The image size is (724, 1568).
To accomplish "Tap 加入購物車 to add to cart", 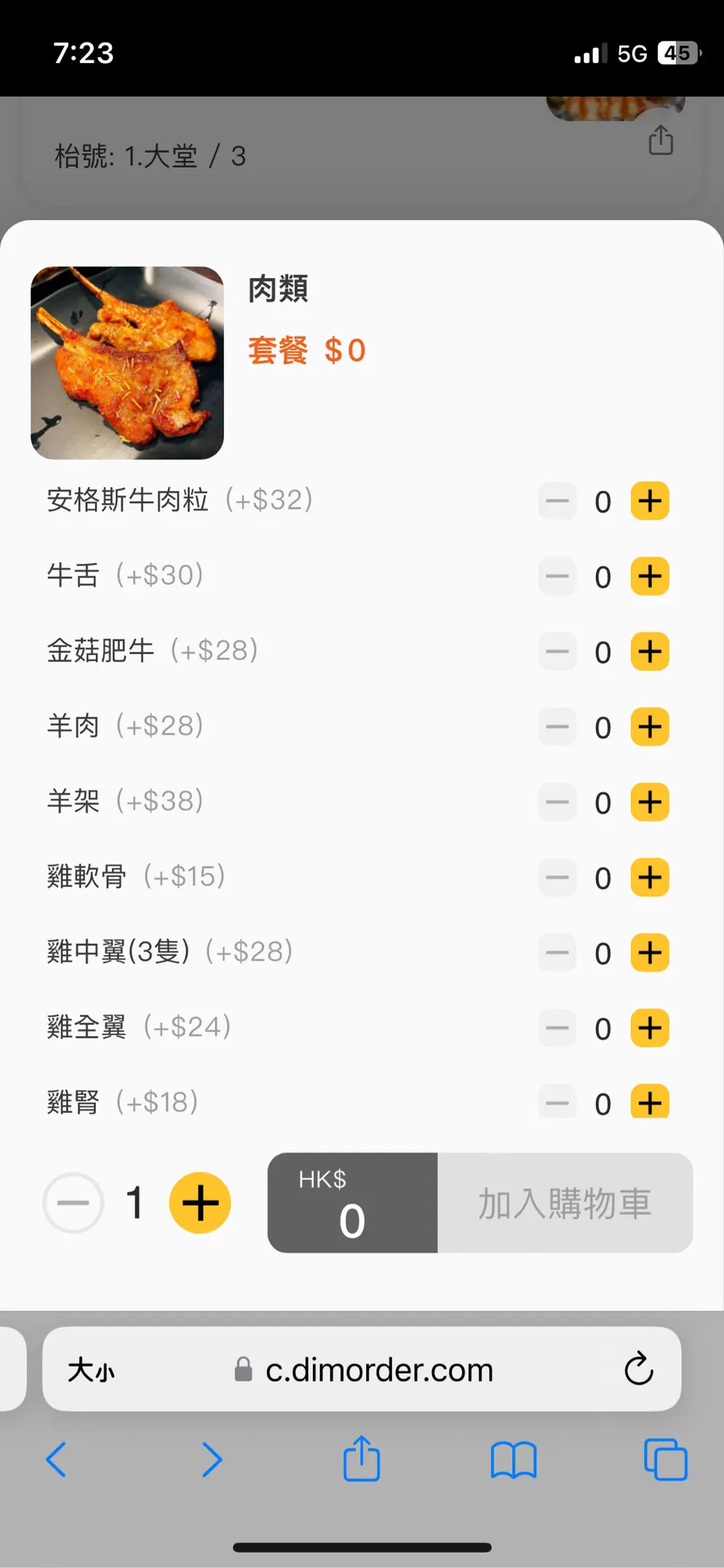I will click(564, 1203).
